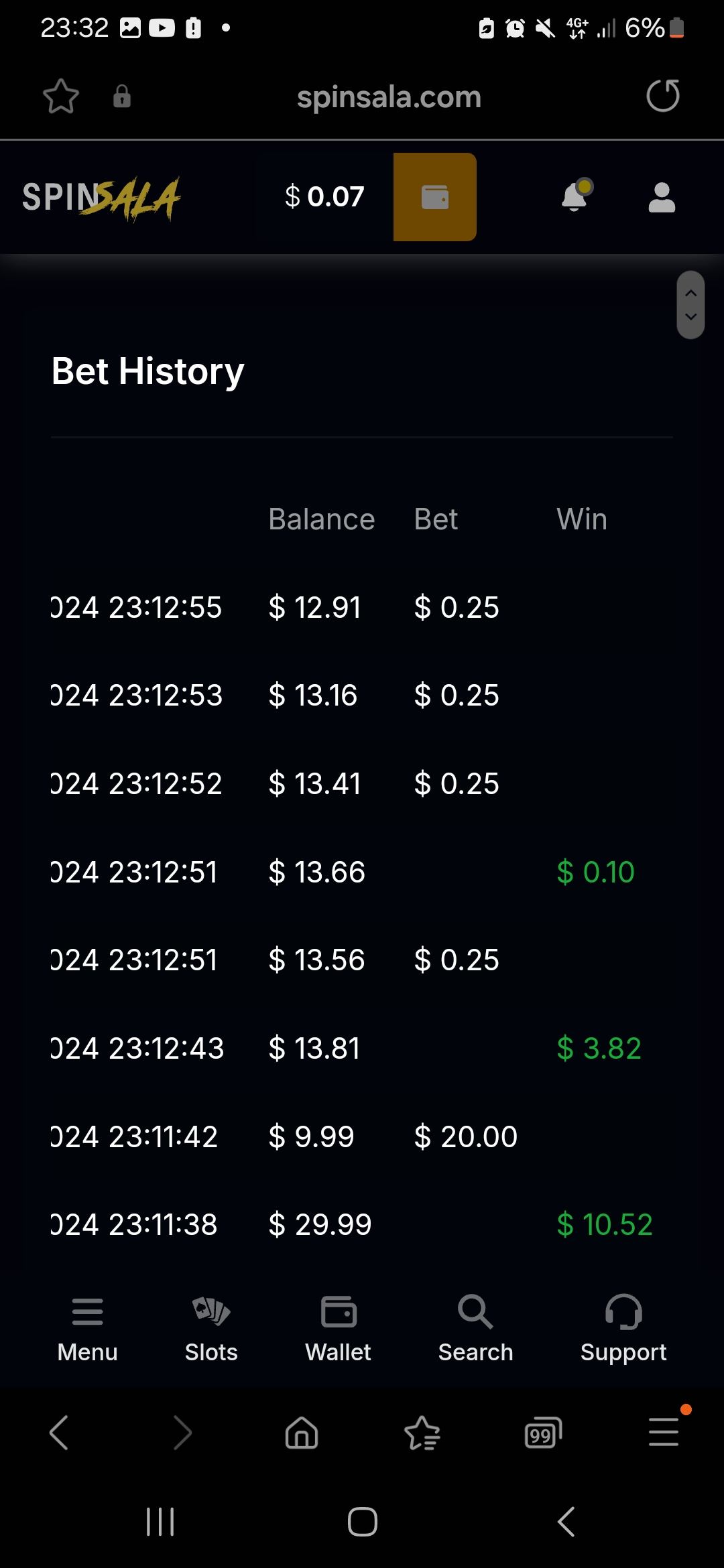The width and height of the screenshot is (724, 1568).
Task: Open the gold wallet deposit button
Action: click(x=434, y=197)
